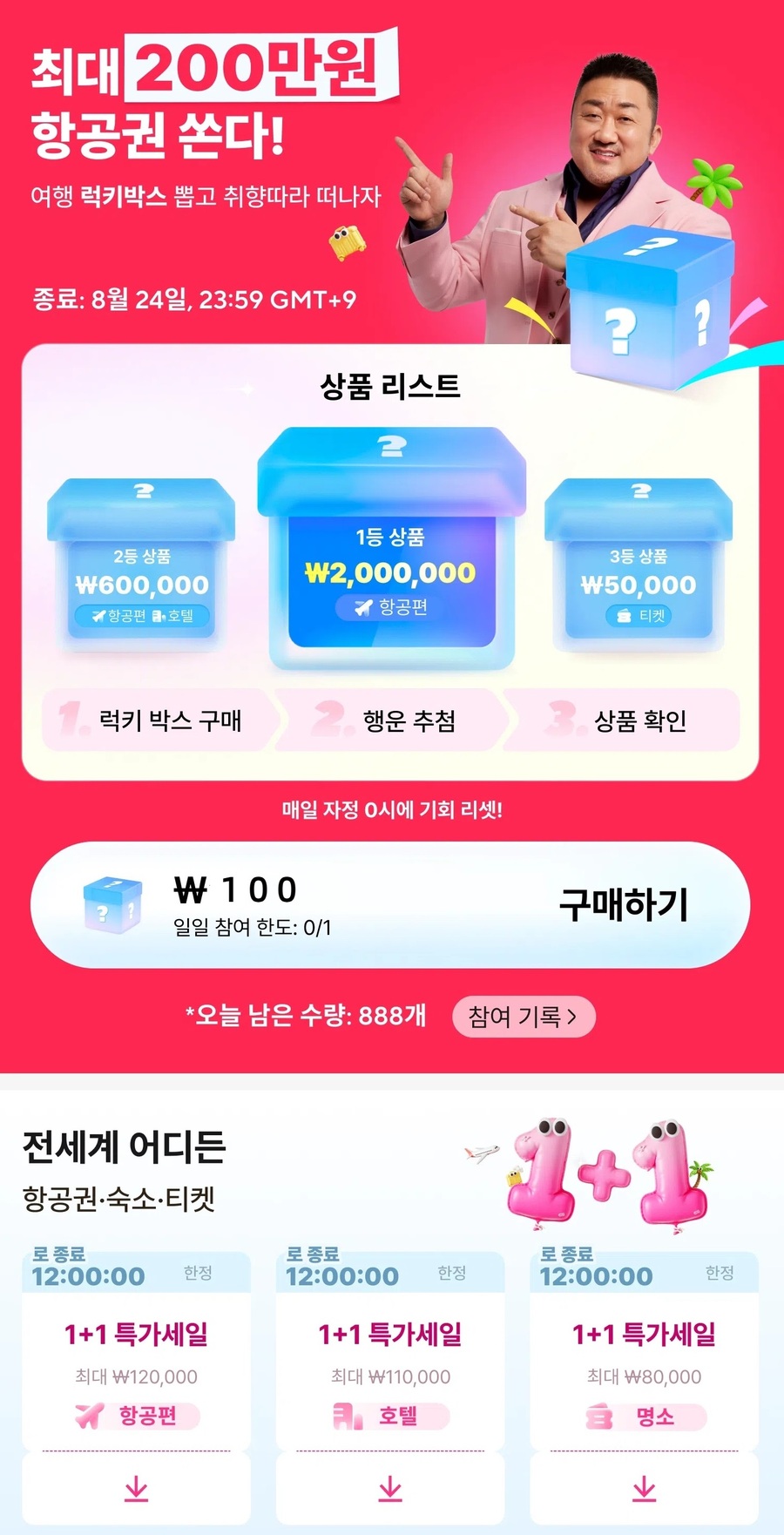
Task: Click the lucky box icon next to ₩100
Action: coord(112,906)
